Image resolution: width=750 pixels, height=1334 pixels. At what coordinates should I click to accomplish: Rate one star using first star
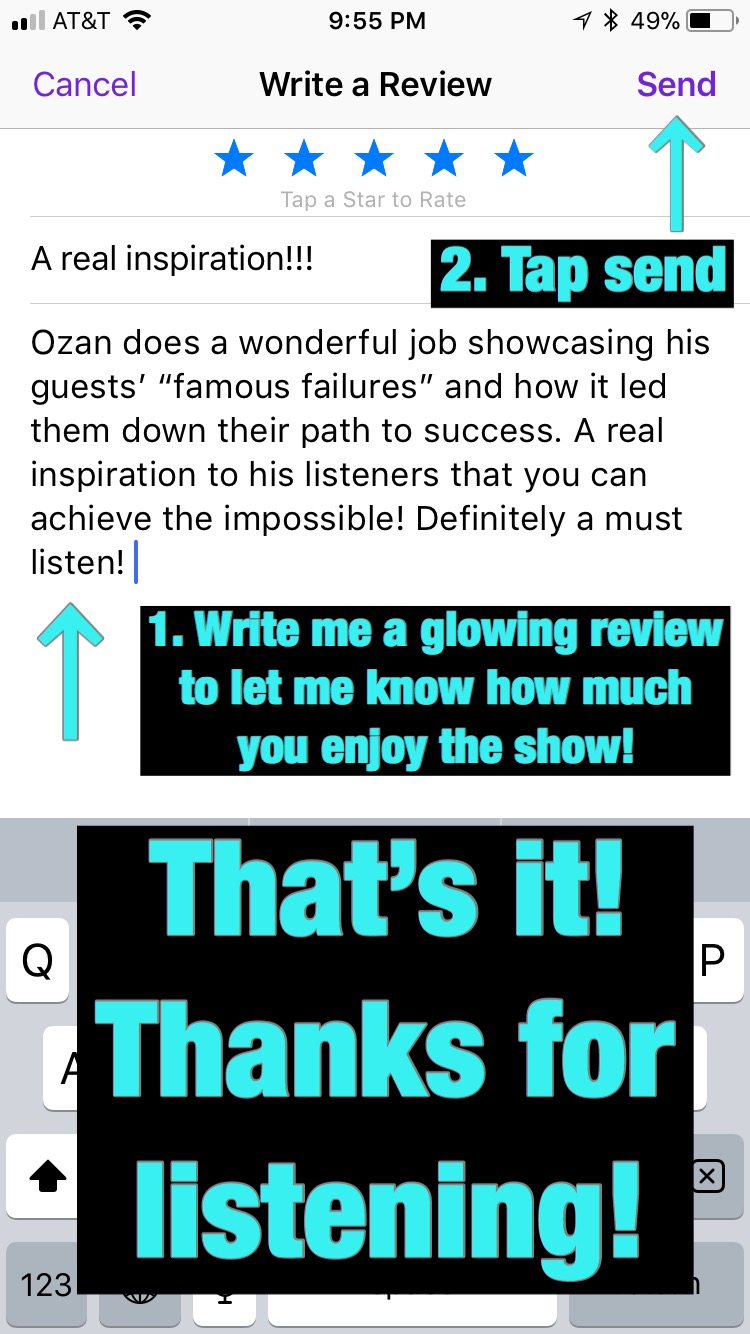[234, 159]
